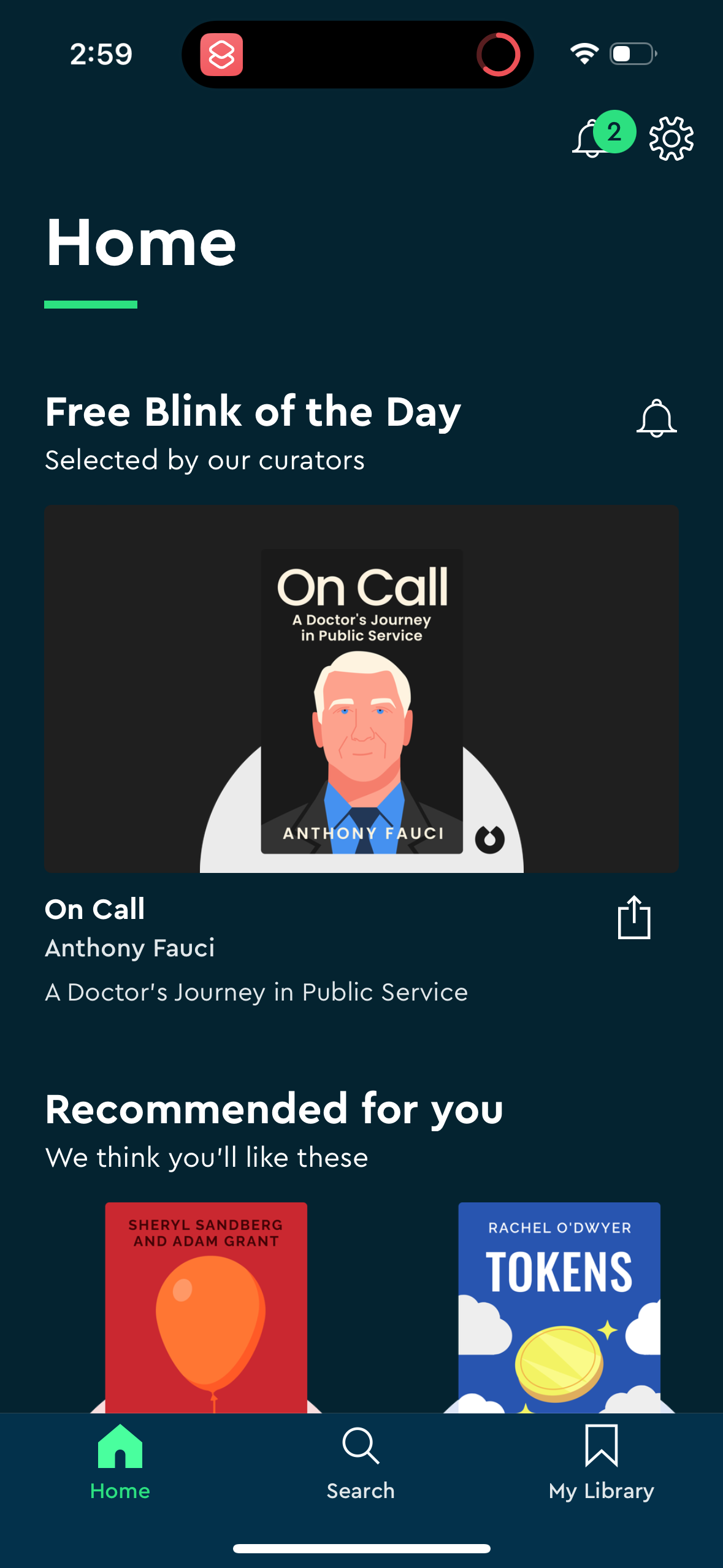
Task: Open Sheryl Sandberg and Adam Grant book
Action: (x=206, y=1307)
